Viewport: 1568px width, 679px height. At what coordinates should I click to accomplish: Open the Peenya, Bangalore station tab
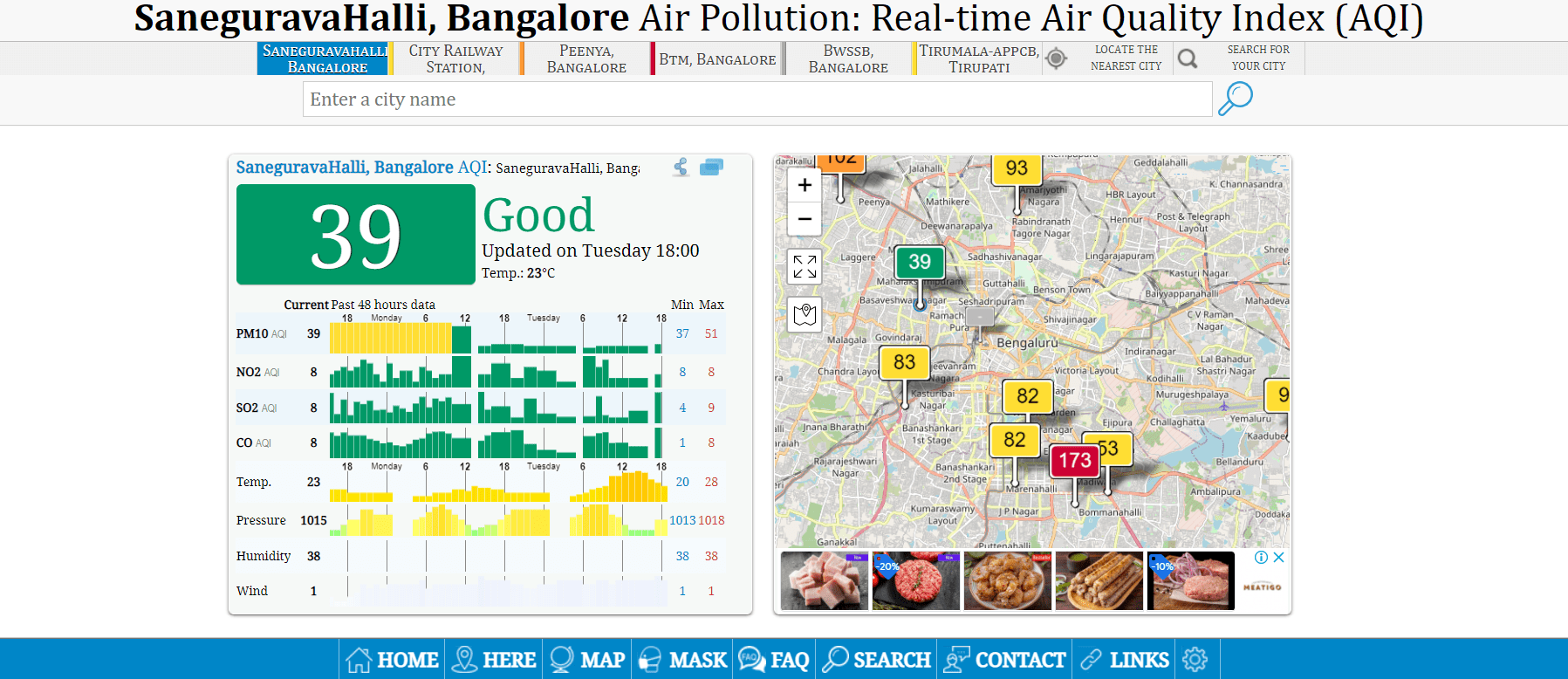(x=585, y=58)
